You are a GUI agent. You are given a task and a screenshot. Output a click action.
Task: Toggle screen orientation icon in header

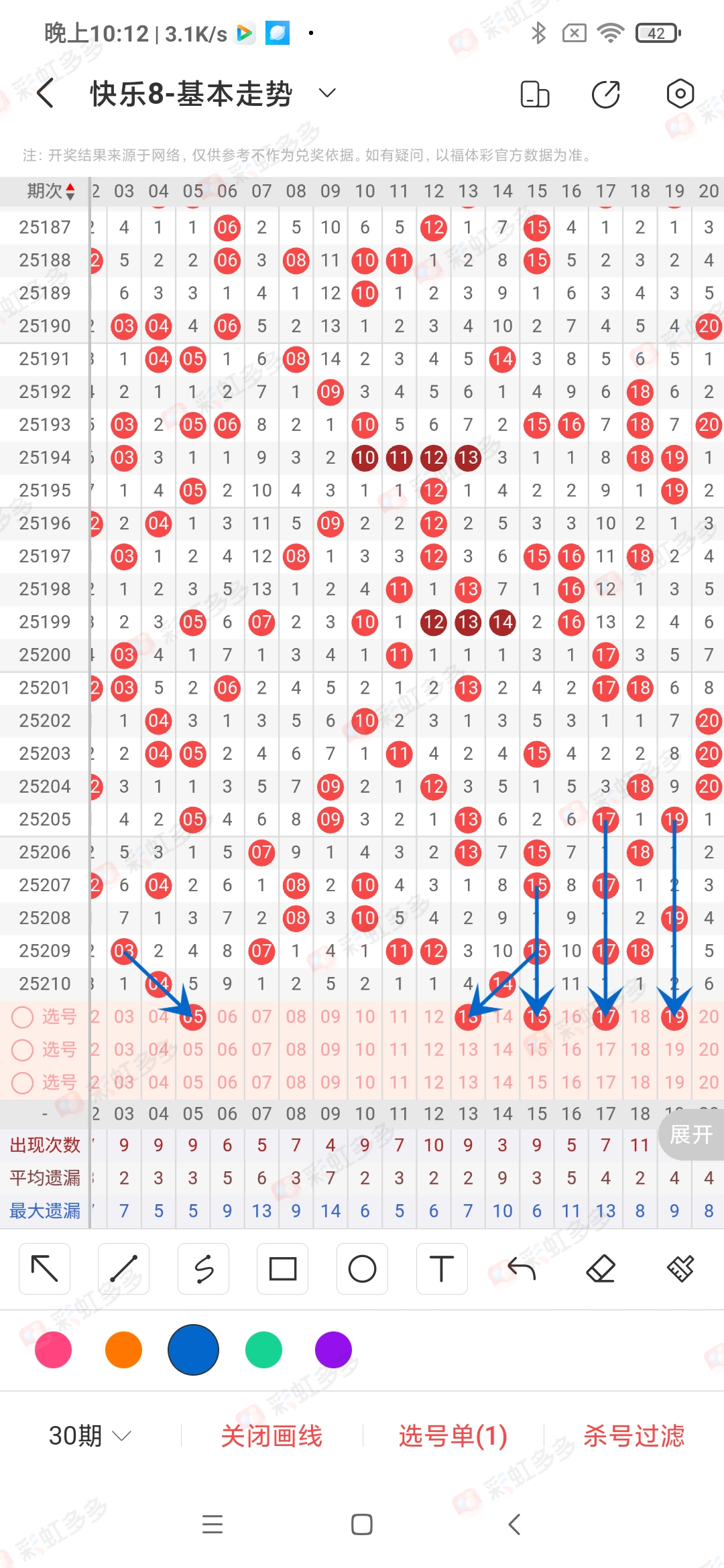point(535,94)
